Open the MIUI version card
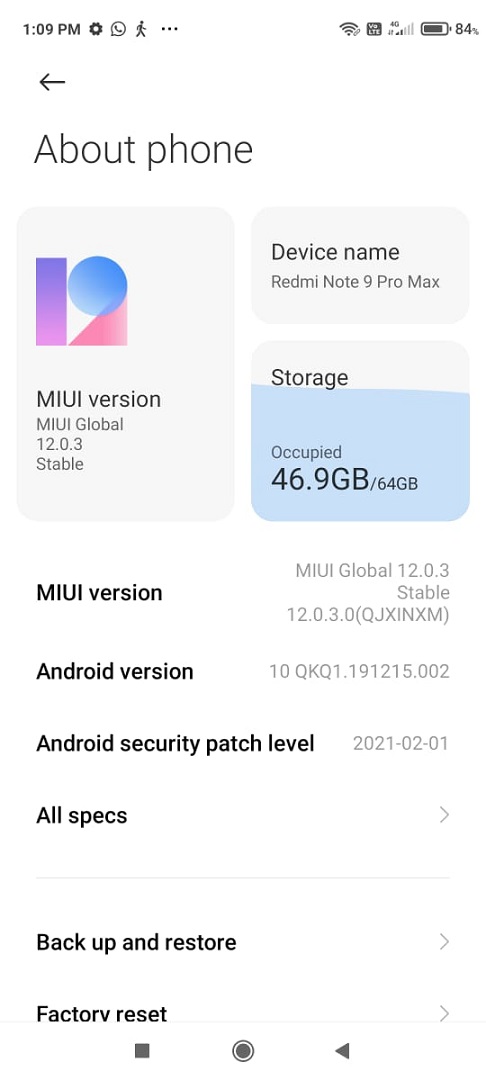Screen dimensions: 486x1080 [x=126, y=364]
